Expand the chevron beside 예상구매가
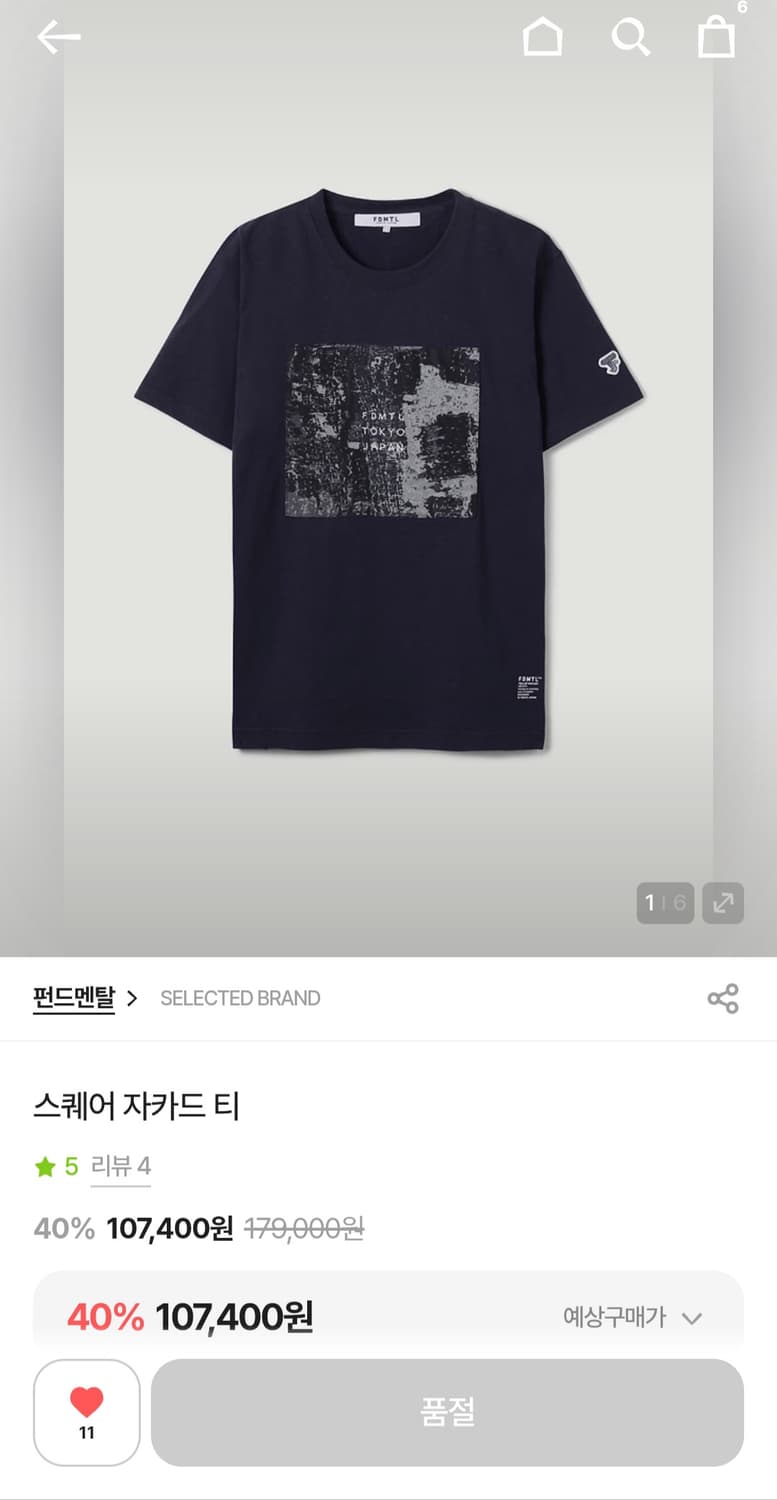The width and height of the screenshot is (777, 1500). (x=692, y=1317)
